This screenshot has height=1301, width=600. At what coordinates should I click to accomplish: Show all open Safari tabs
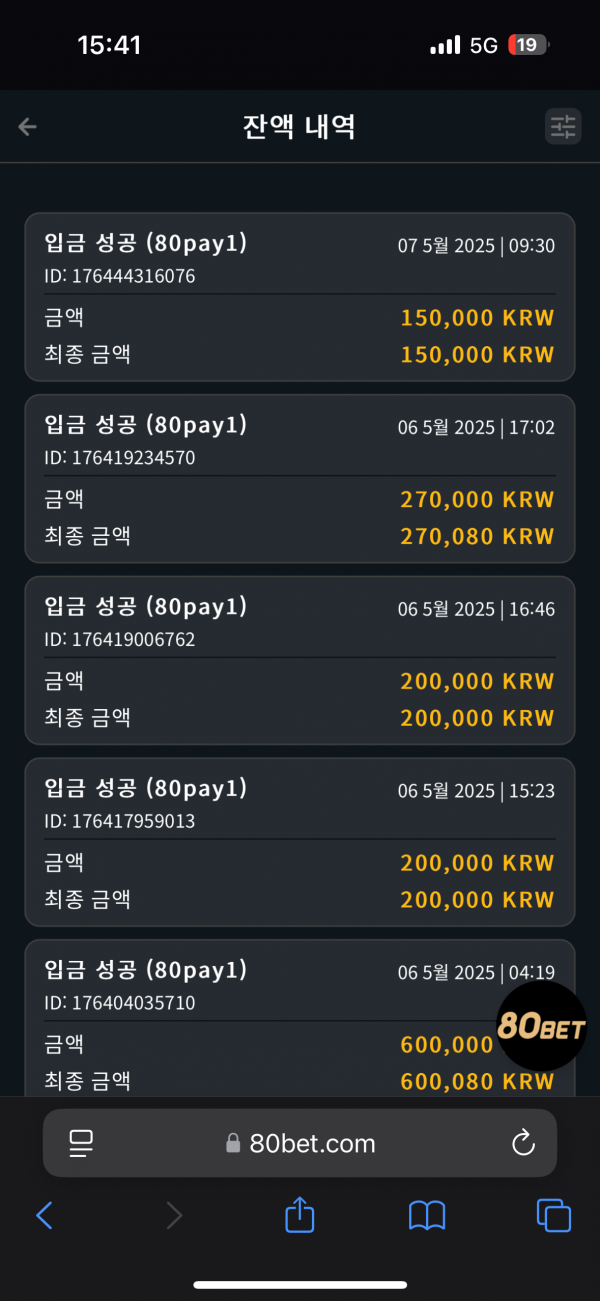(554, 1215)
